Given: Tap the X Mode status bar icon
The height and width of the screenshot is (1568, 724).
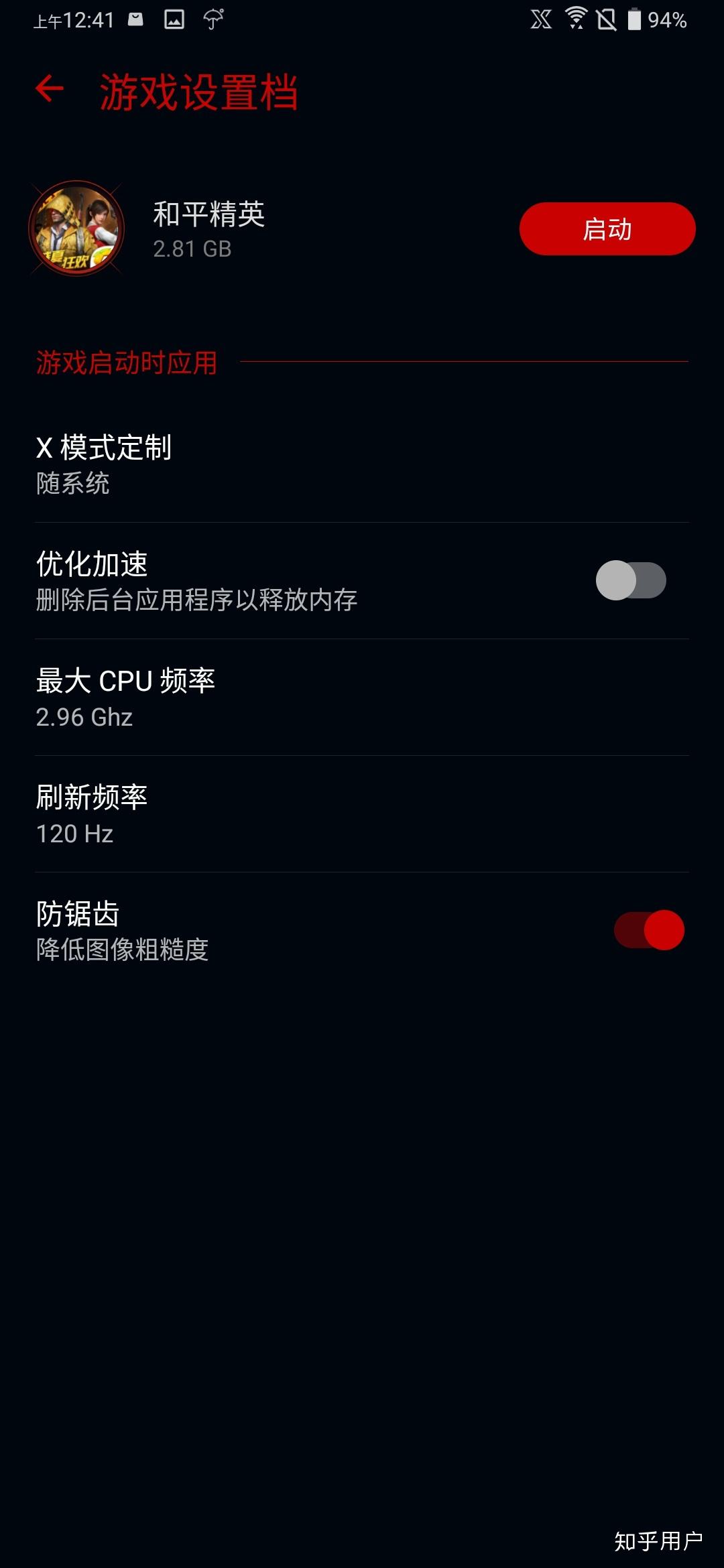Looking at the screenshot, I should pyautogui.click(x=541, y=20).
